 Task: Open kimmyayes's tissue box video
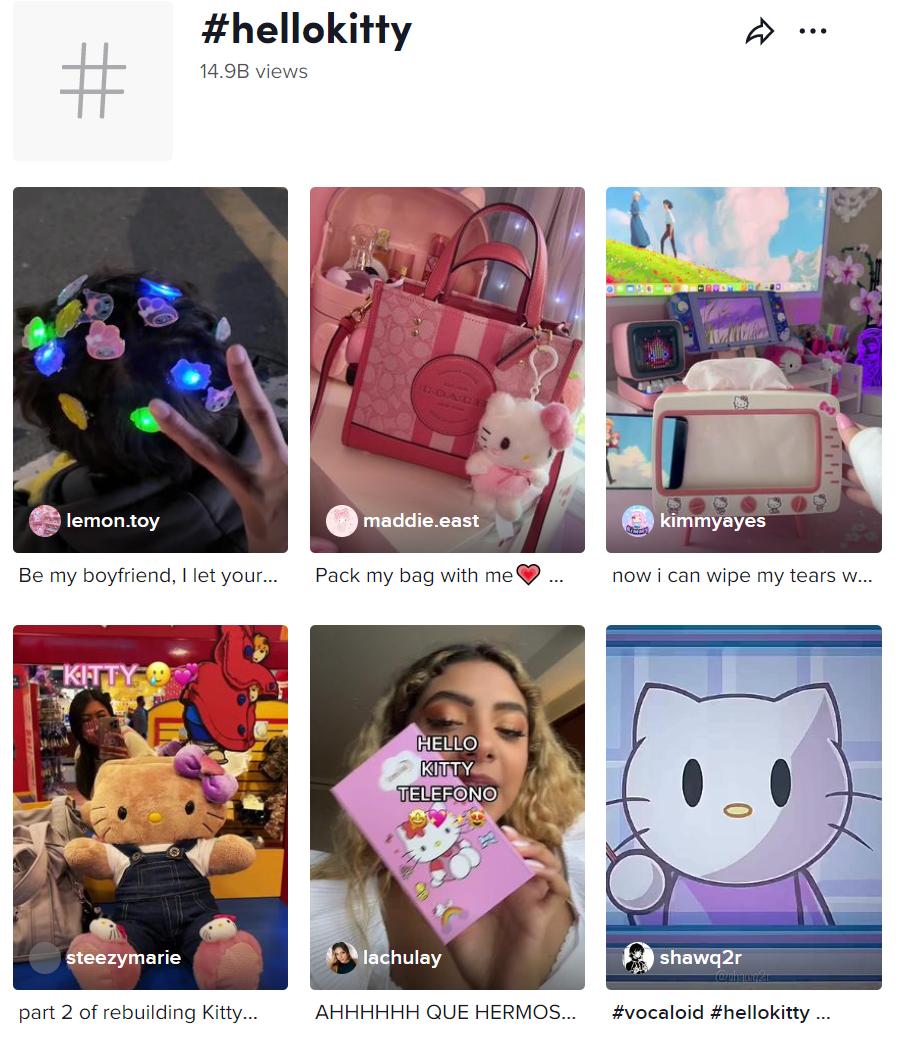[743, 369]
